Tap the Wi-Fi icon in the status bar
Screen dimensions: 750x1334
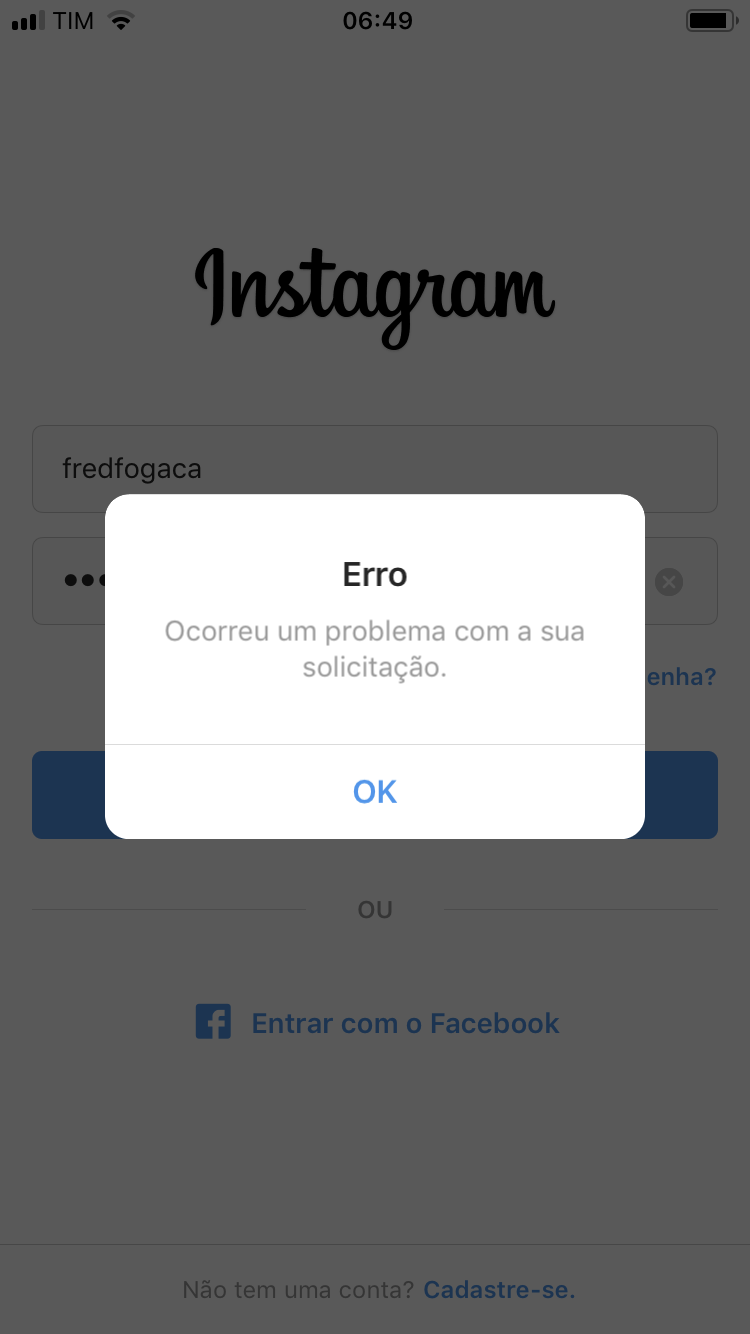click(x=122, y=18)
